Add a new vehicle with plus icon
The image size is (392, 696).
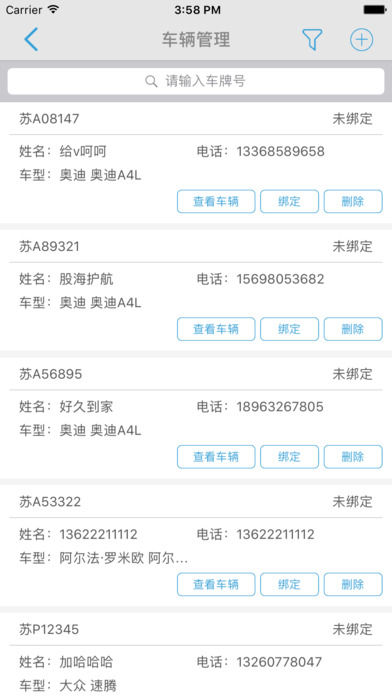point(361,40)
